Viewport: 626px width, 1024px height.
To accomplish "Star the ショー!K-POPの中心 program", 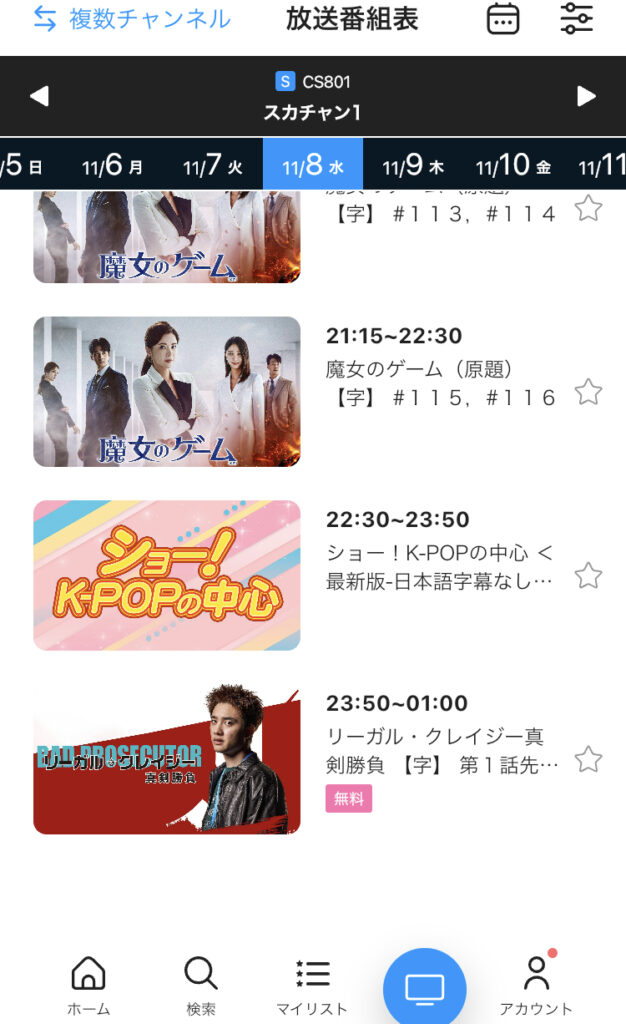I will pos(589,576).
